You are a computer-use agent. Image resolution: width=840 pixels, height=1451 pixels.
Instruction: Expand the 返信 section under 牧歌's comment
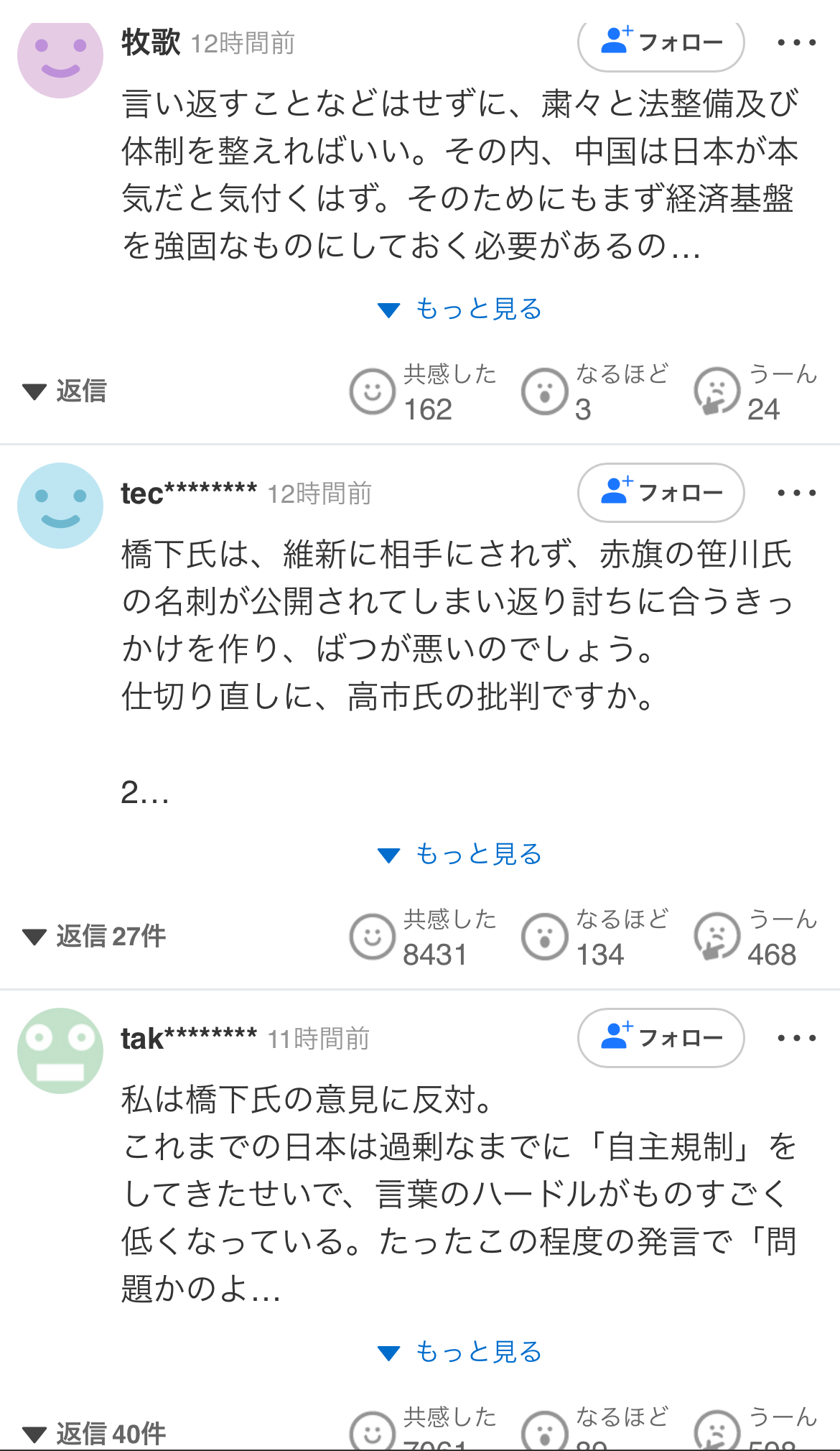click(x=65, y=391)
